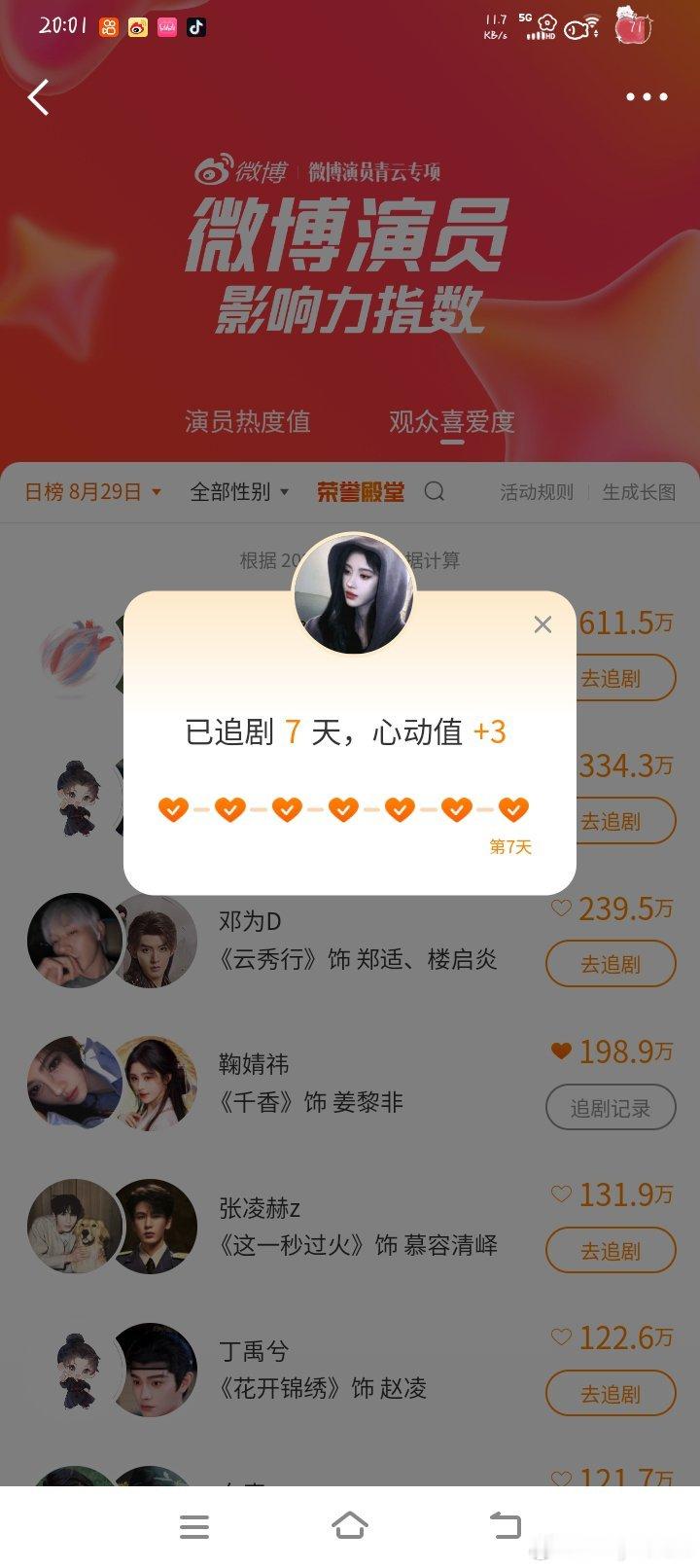
Task: View 活动规则
Action: 537,492
